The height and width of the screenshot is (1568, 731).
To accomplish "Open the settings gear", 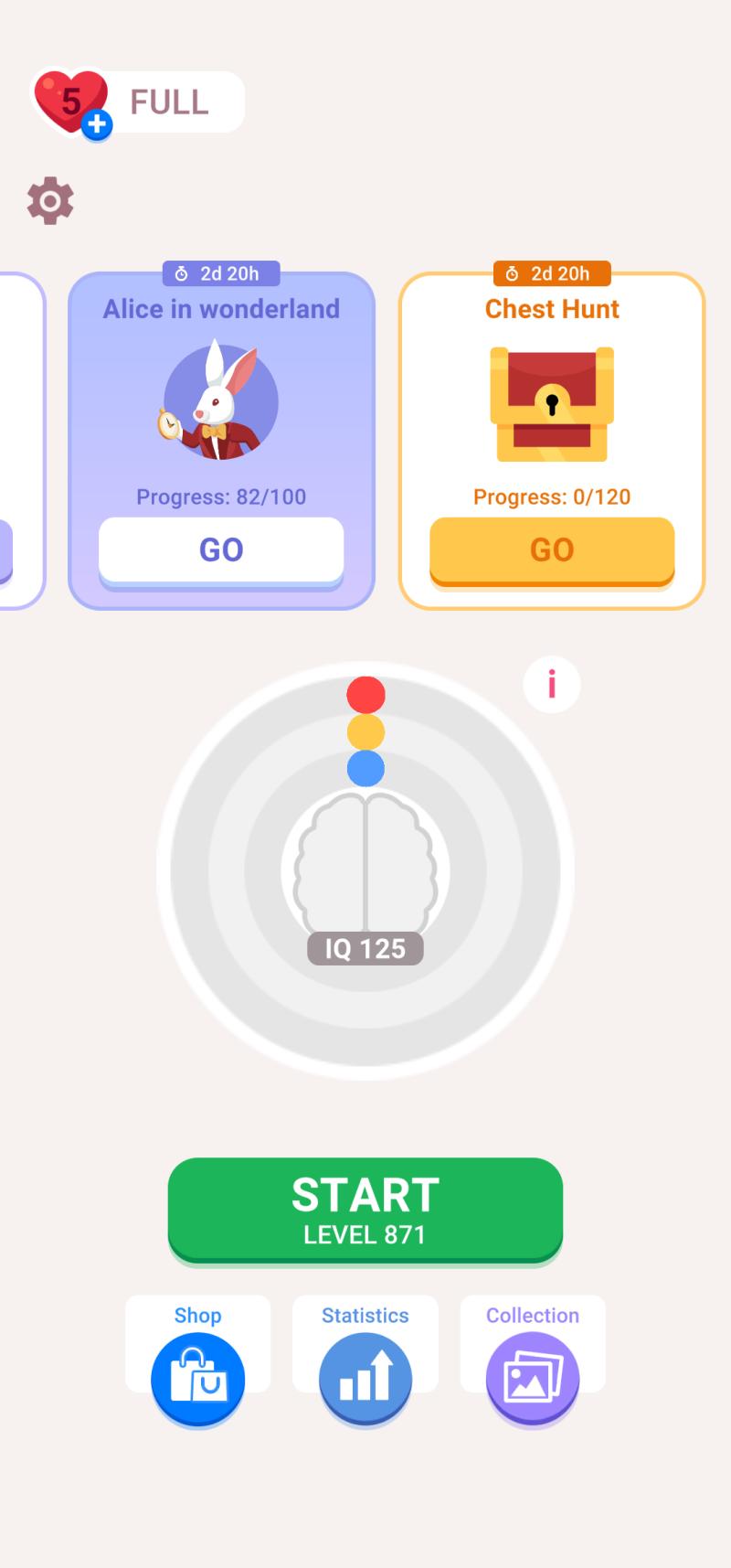I will [x=50, y=200].
